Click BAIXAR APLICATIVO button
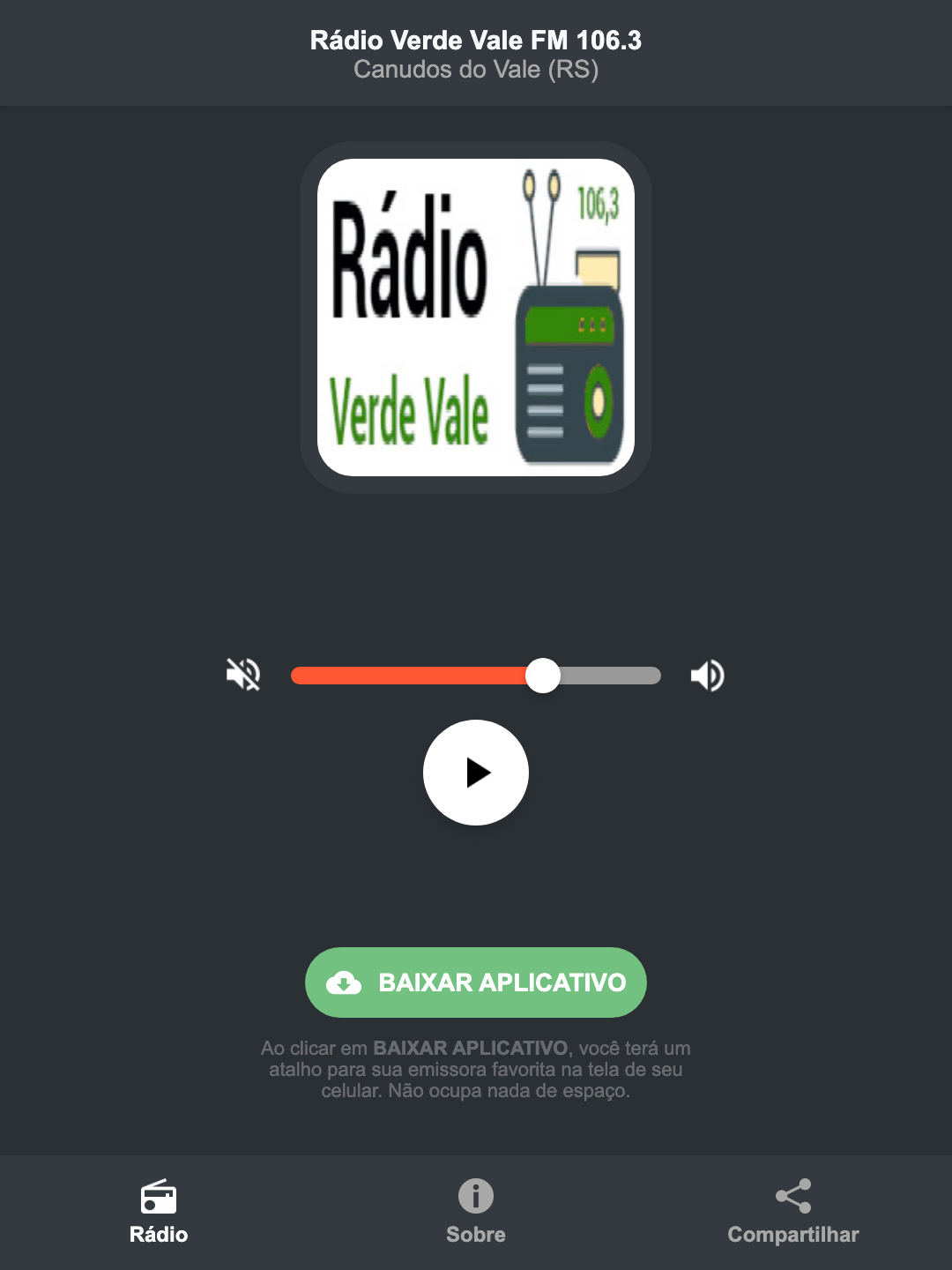Screen dimensions: 952x1270 click(x=475, y=982)
